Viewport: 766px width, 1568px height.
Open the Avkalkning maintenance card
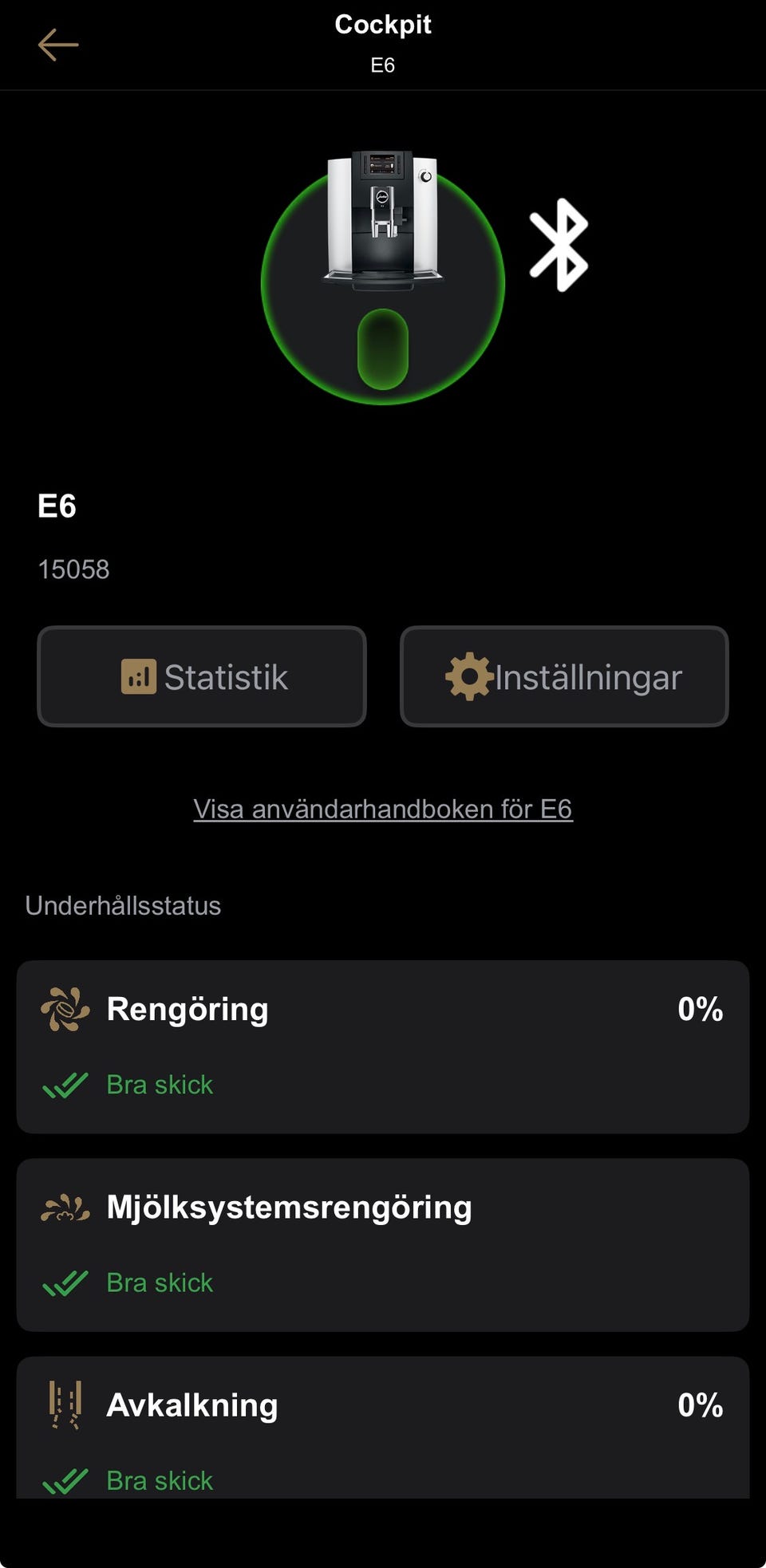pos(383,1428)
